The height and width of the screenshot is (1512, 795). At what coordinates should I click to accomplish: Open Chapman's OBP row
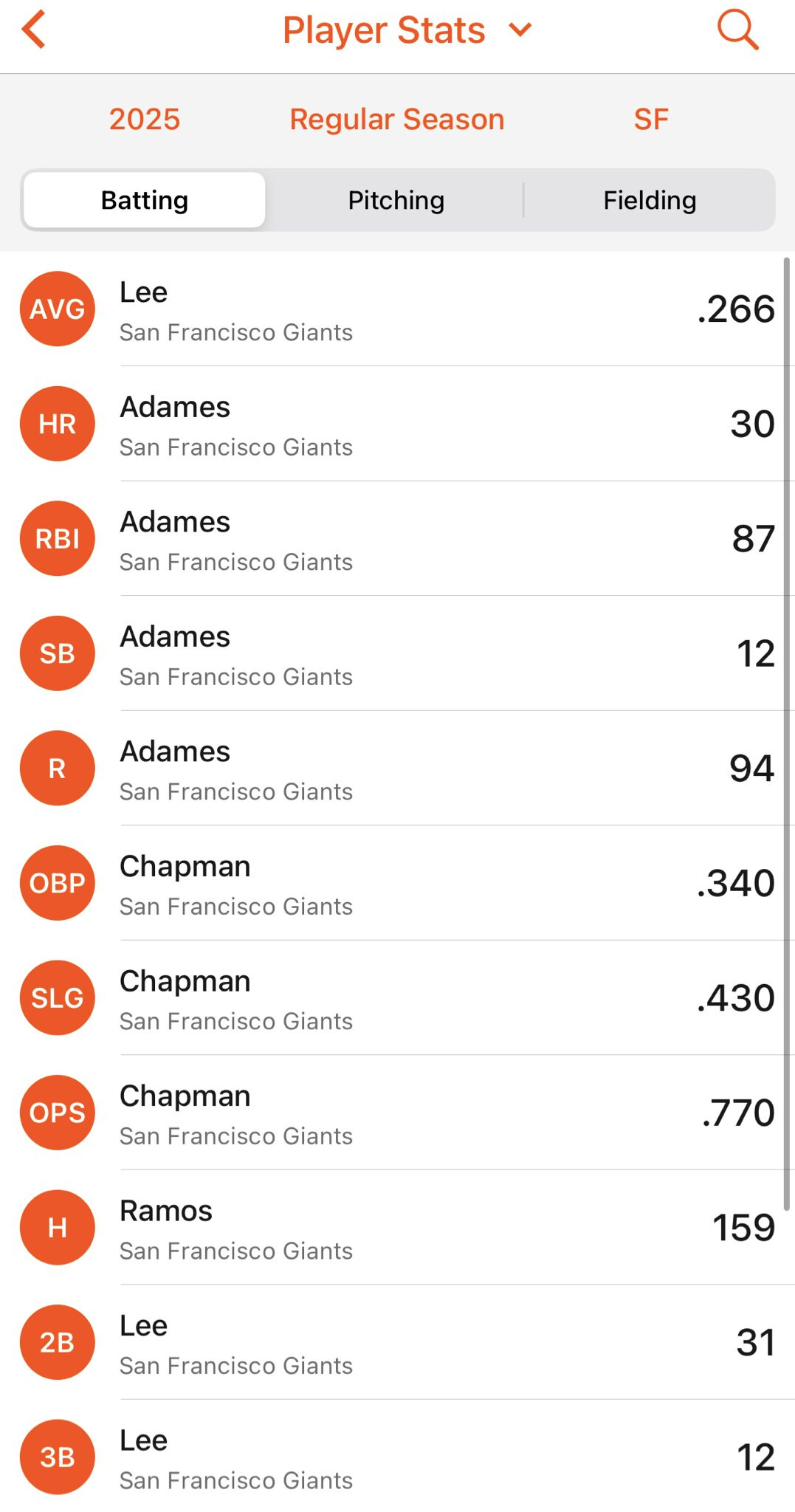(397, 883)
